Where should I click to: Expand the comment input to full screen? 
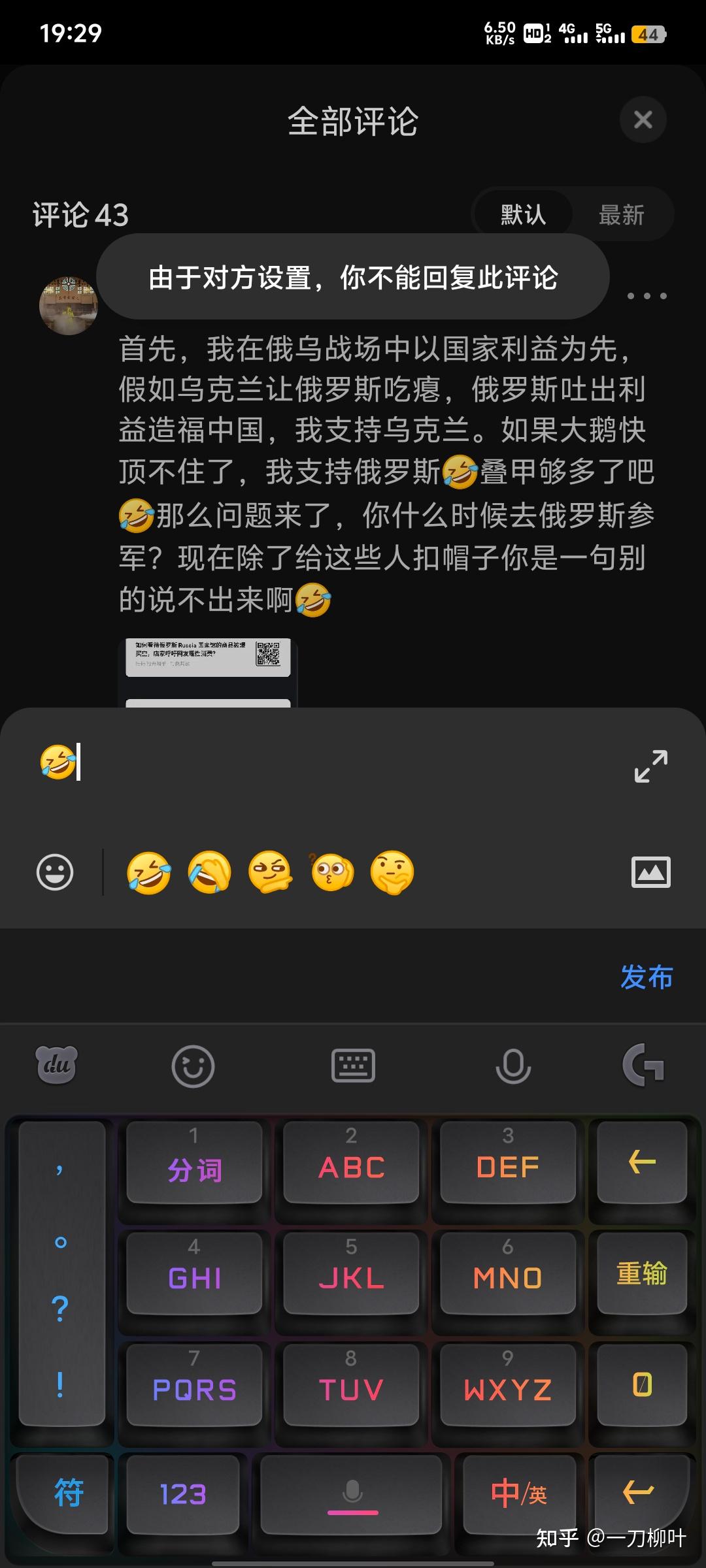(650, 766)
